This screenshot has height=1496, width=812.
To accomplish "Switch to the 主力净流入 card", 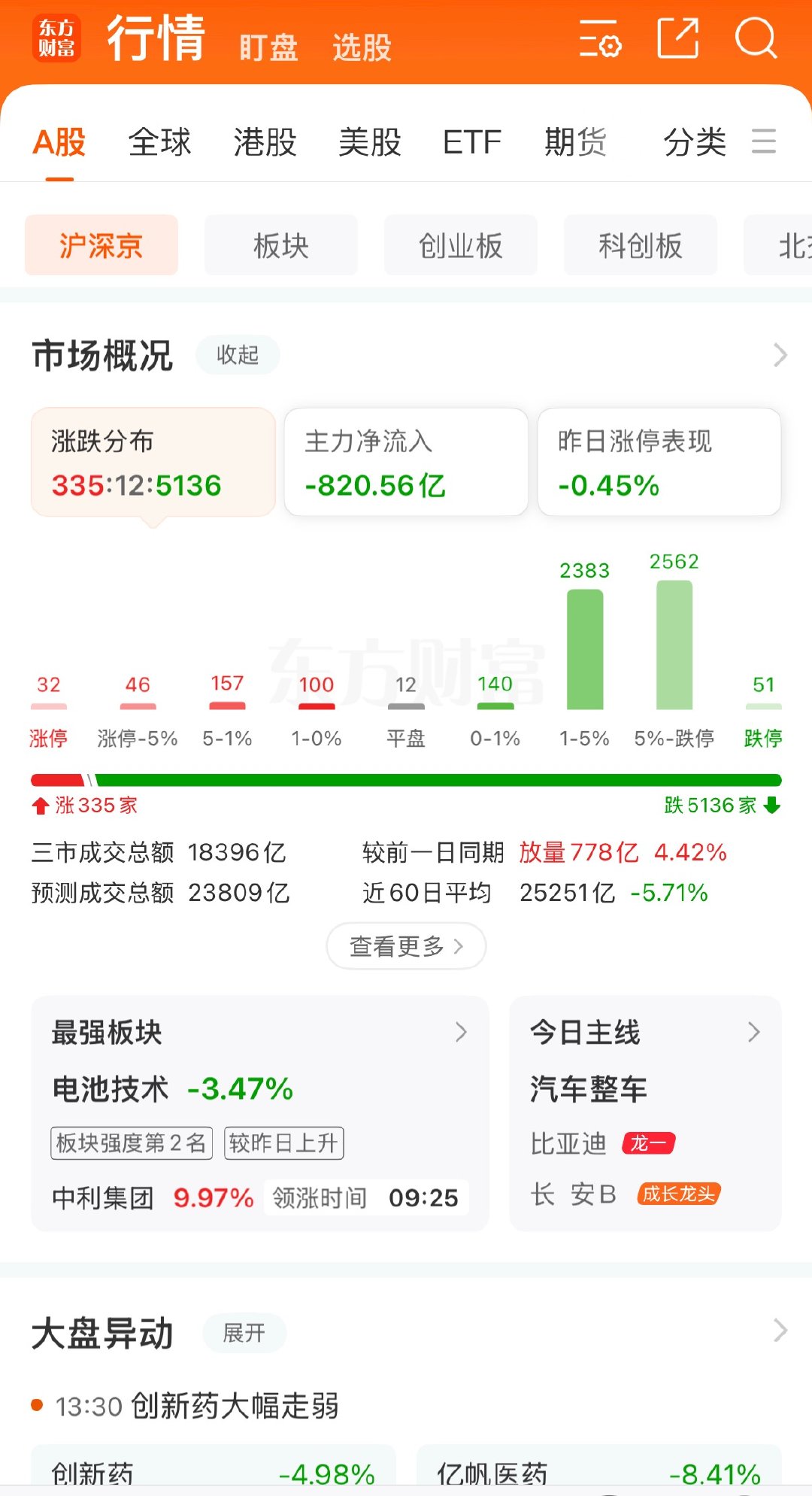I will click(x=406, y=462).
